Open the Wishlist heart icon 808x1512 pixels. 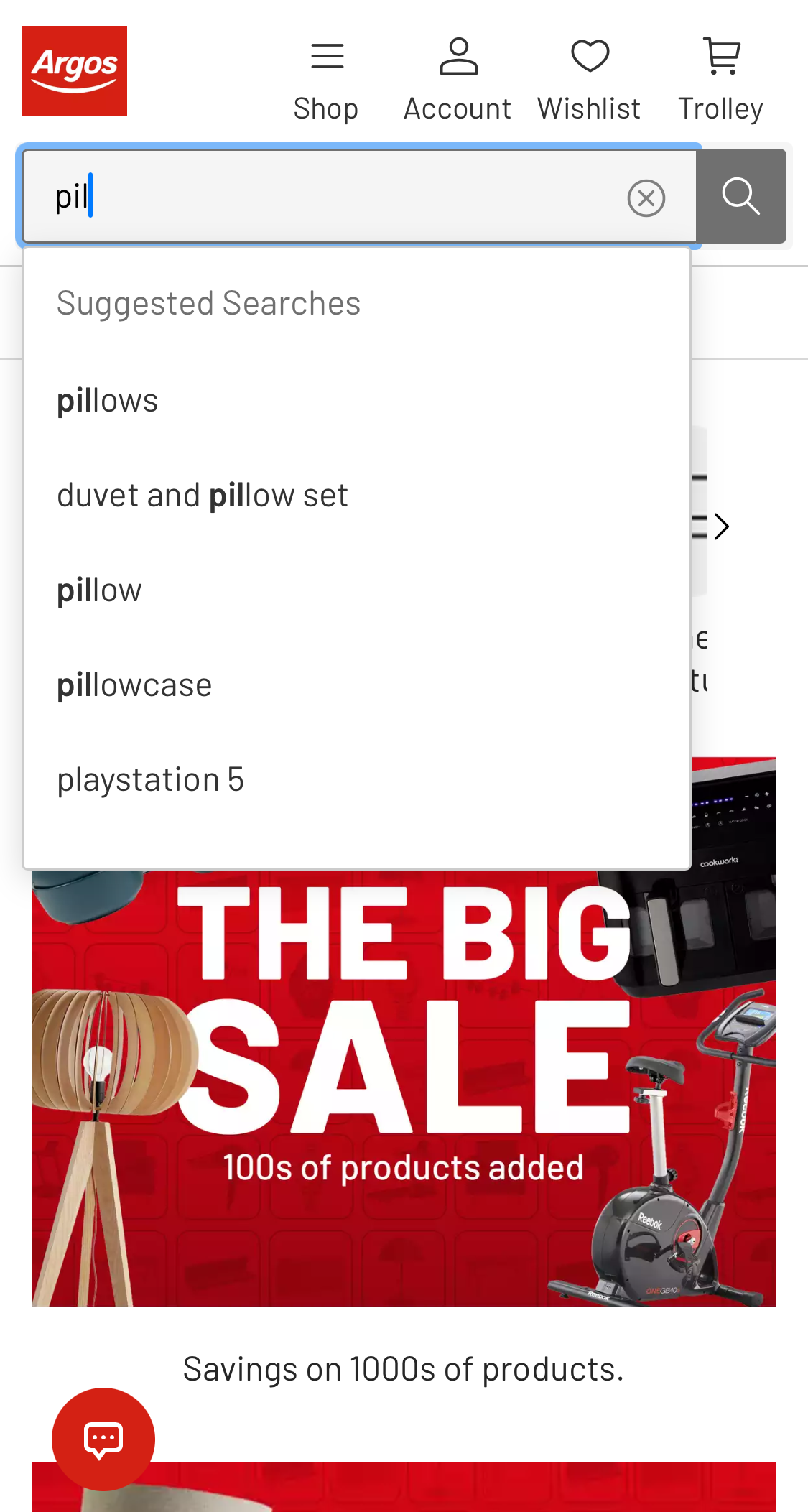click(589, 56)
